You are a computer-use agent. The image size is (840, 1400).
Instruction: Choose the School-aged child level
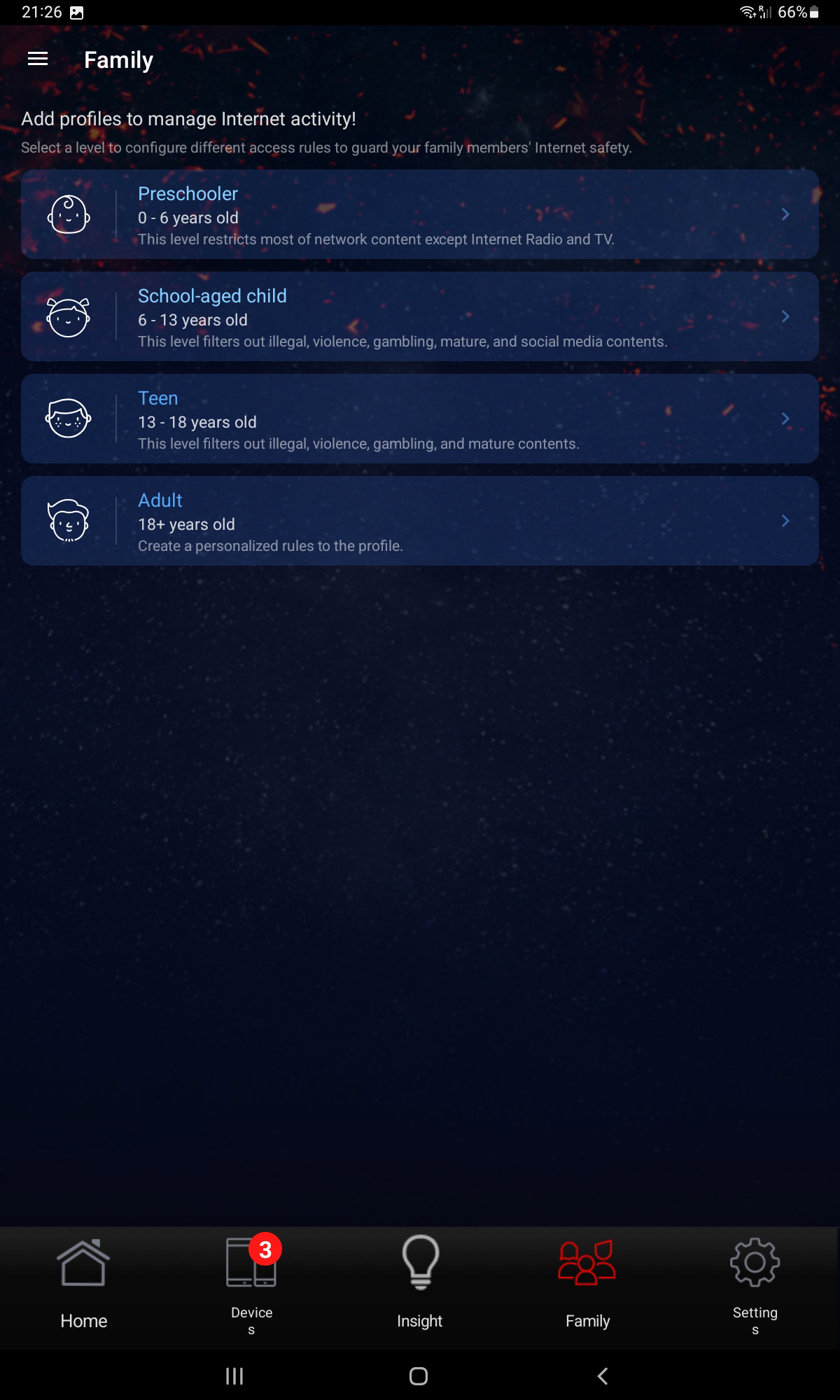(x=419, y=316)
